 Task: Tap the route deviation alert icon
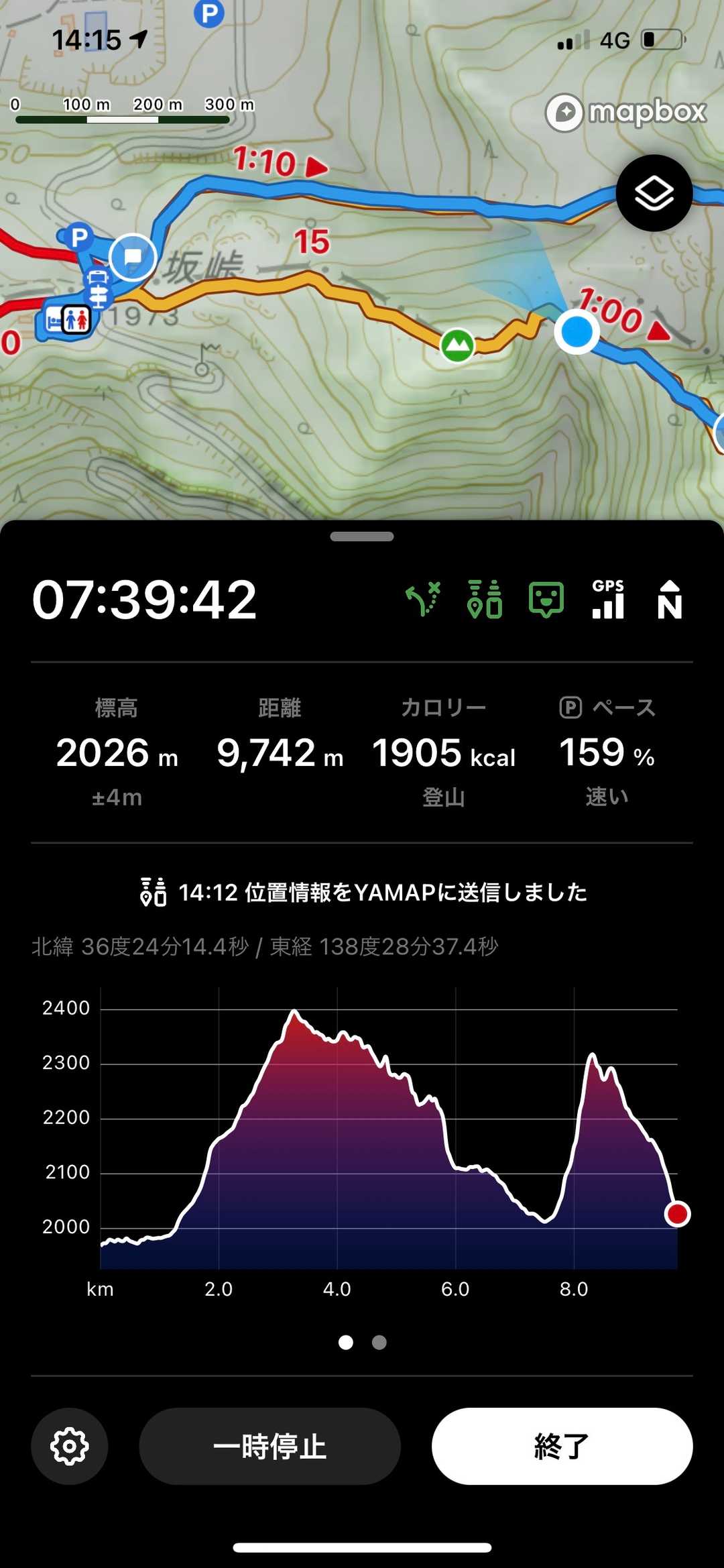point(424,599)
